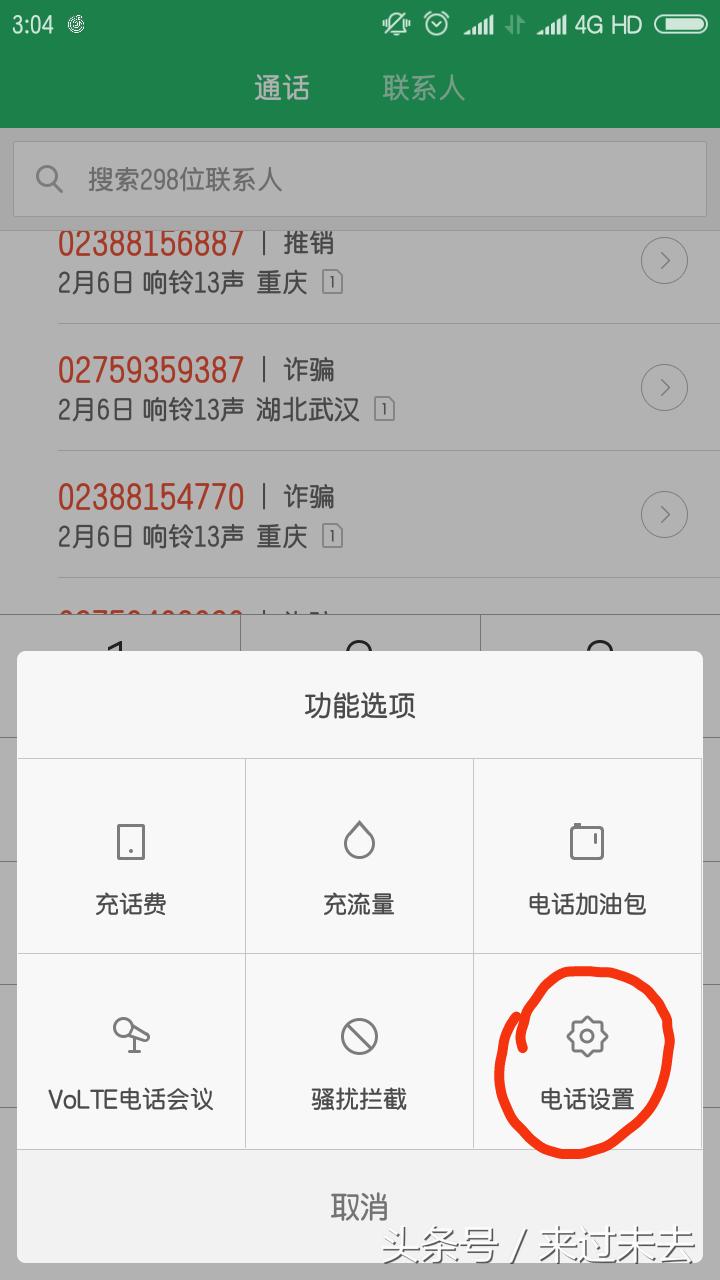Switch to the 通话 calls tab
The height and width of the screenshot is (1280, 720).
point(281,88)
